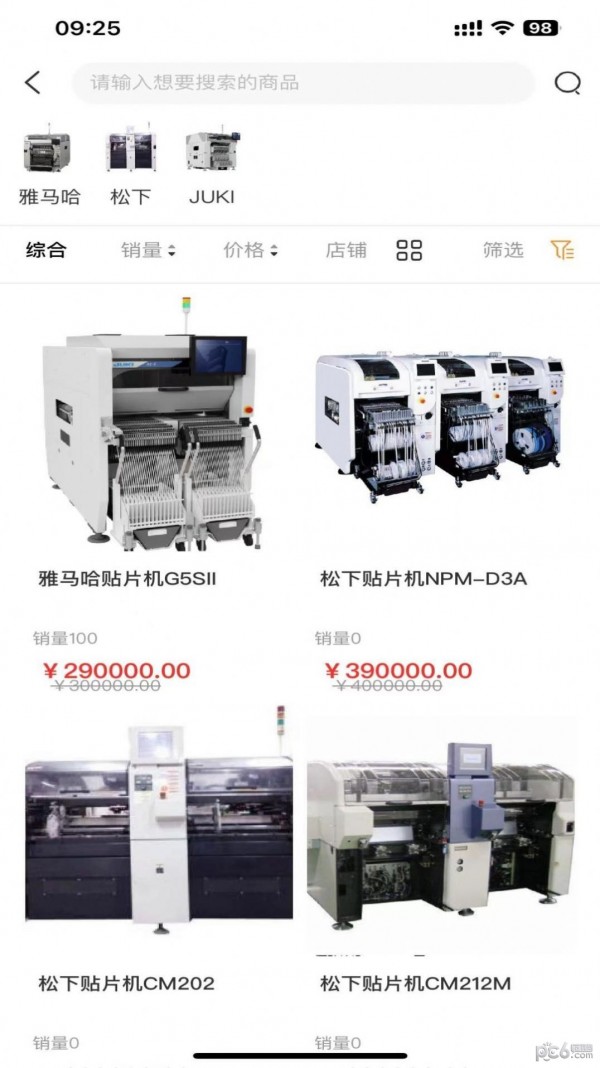Image resolution: width=600 pixels, height=1068 pixels.
Task: Toggle the grid layout view icon
Action: [409, 250]
